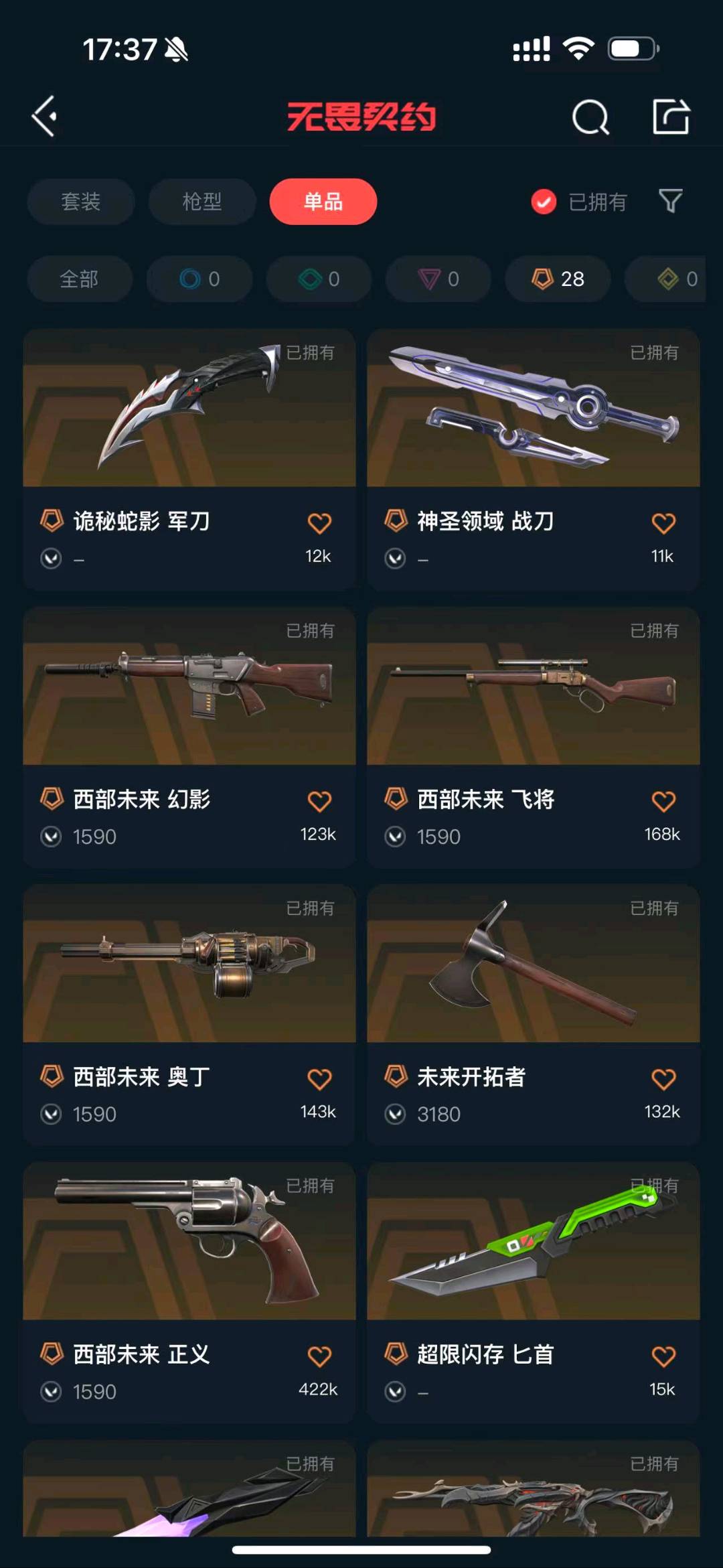The width and height of the screenshot is (723, 1568).
Task: Like the 西部未来 飞将 skin
Action: [663, 801]
